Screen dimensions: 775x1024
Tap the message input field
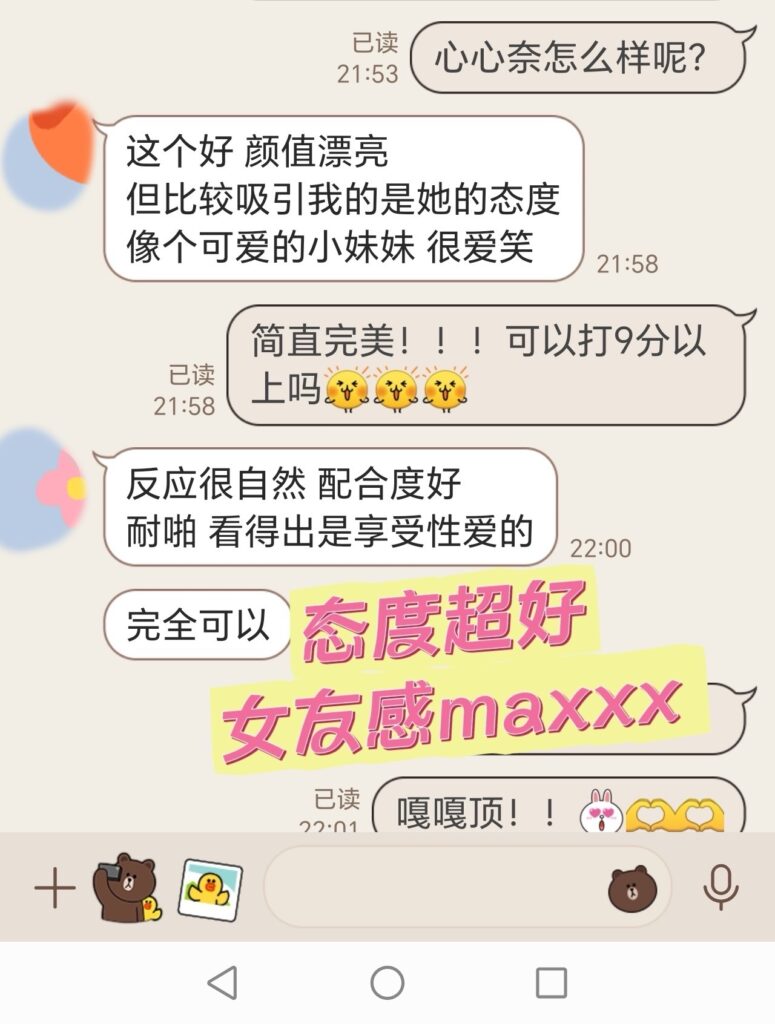tap(430, 886)
